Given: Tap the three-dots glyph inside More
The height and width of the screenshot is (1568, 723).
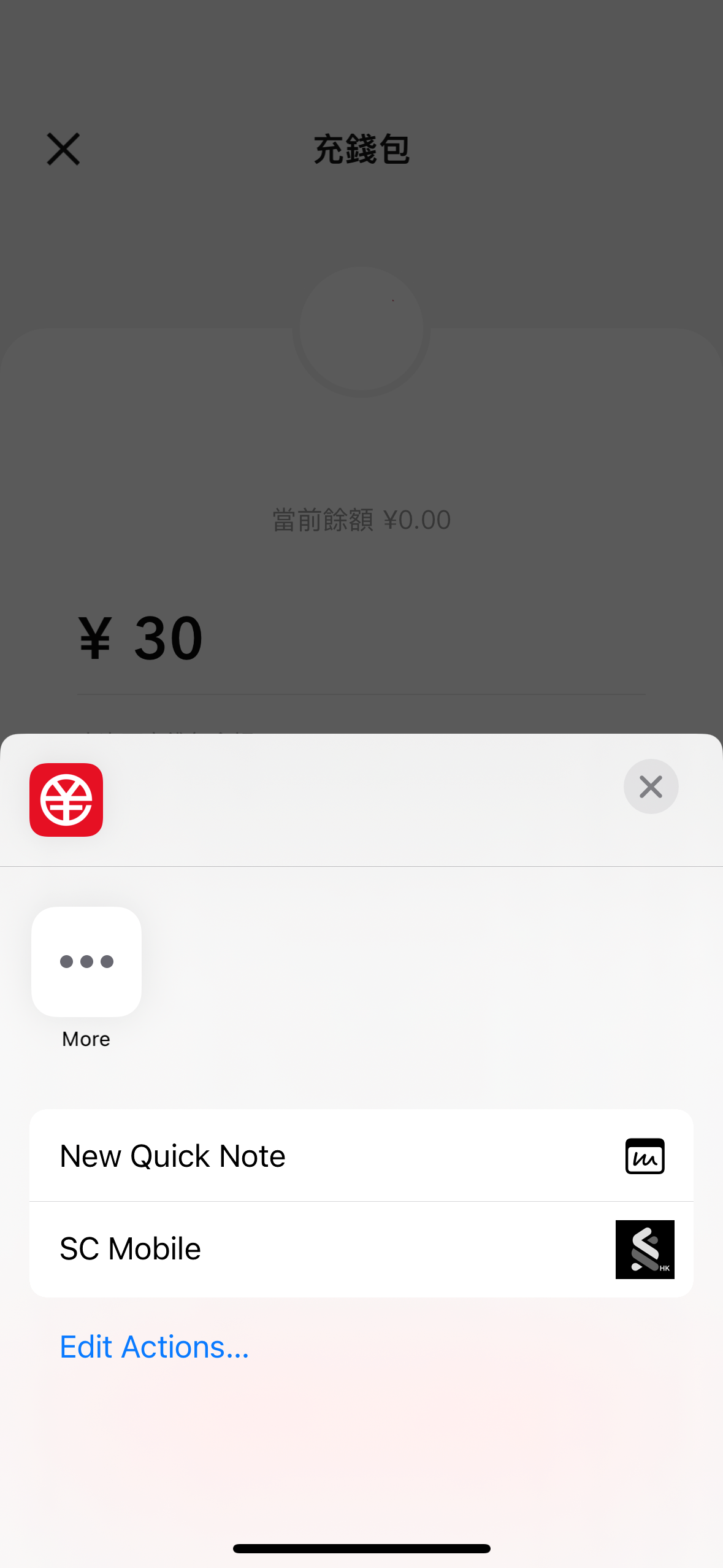Looking at the screenshot, I should pyautogui.click(x=86, y=962).
